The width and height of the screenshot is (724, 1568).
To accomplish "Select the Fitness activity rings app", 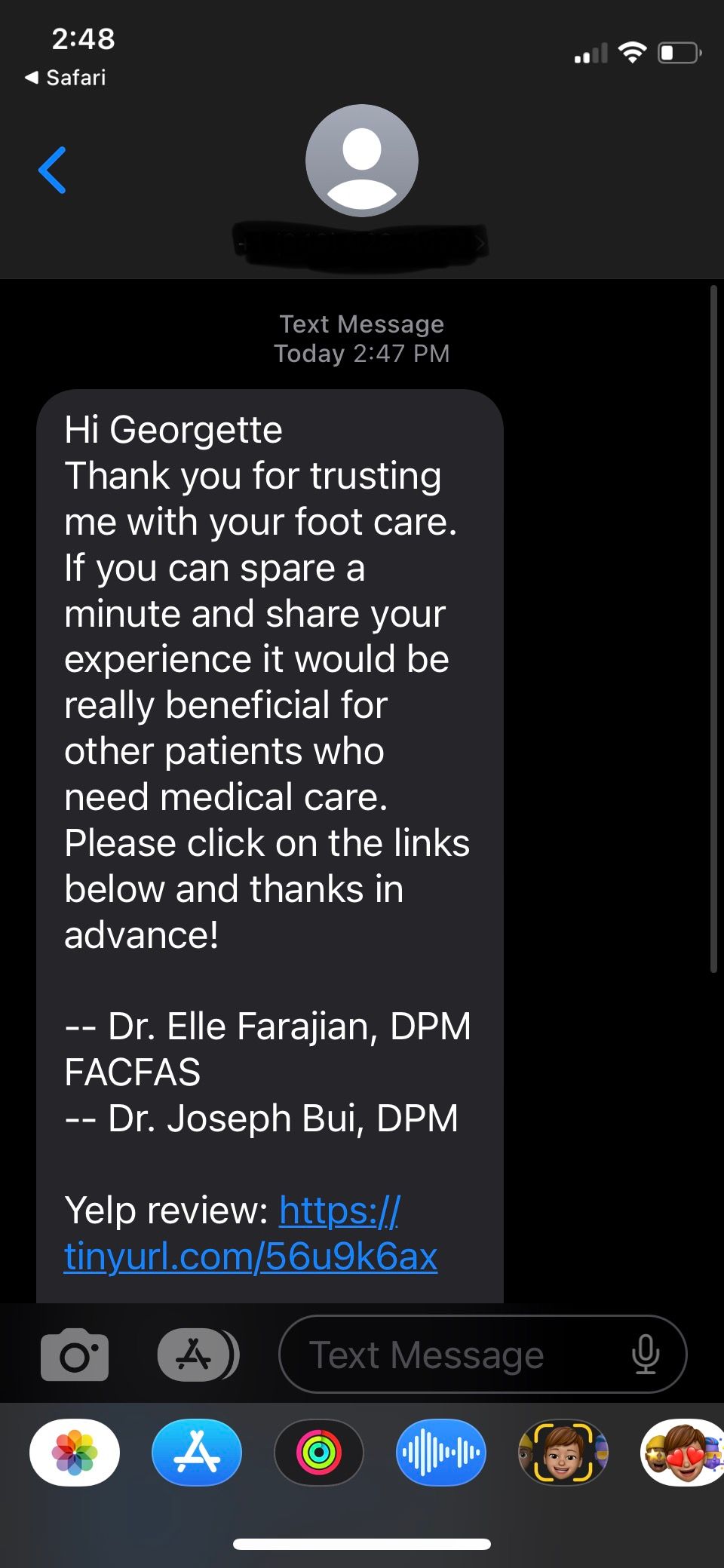I will 319,1453.
